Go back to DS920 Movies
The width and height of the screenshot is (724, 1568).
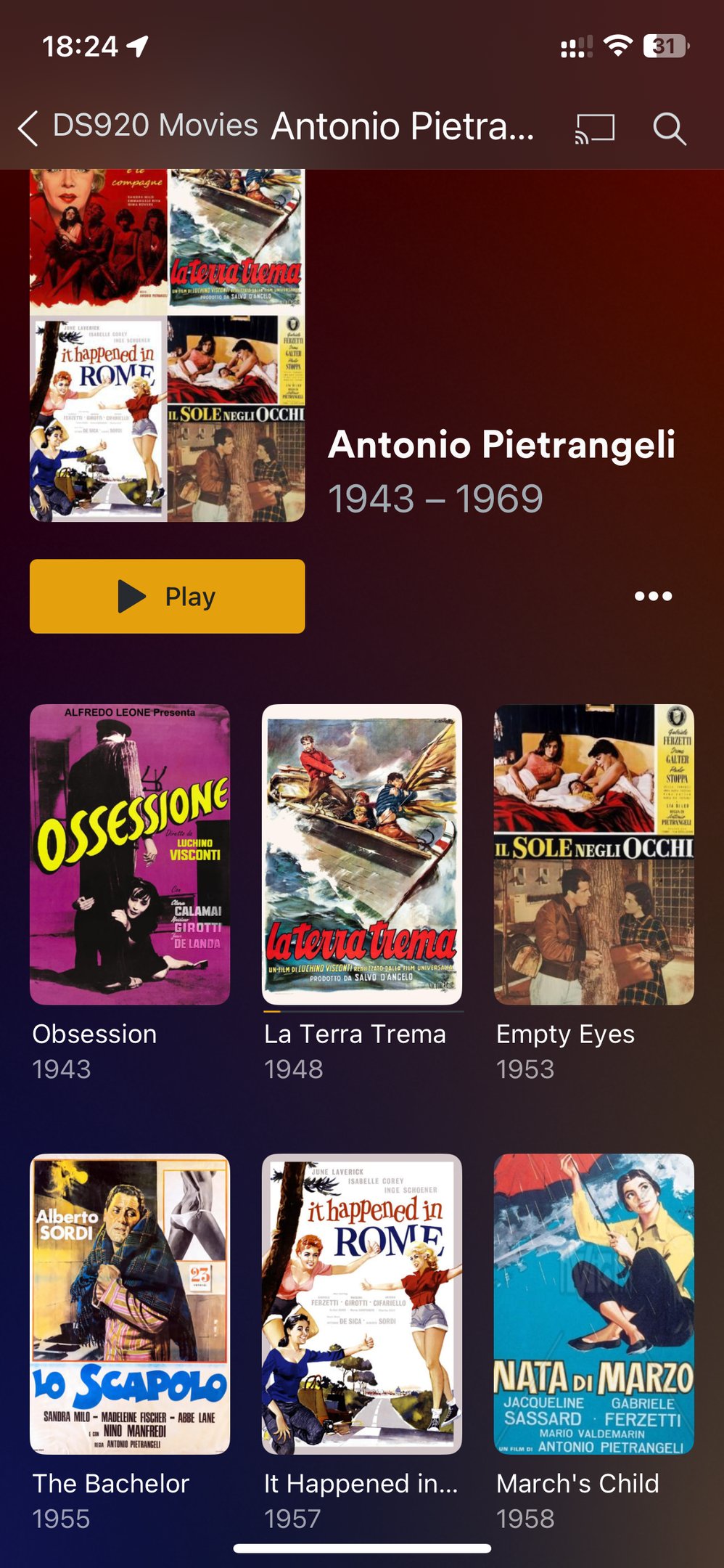[138, 127]
